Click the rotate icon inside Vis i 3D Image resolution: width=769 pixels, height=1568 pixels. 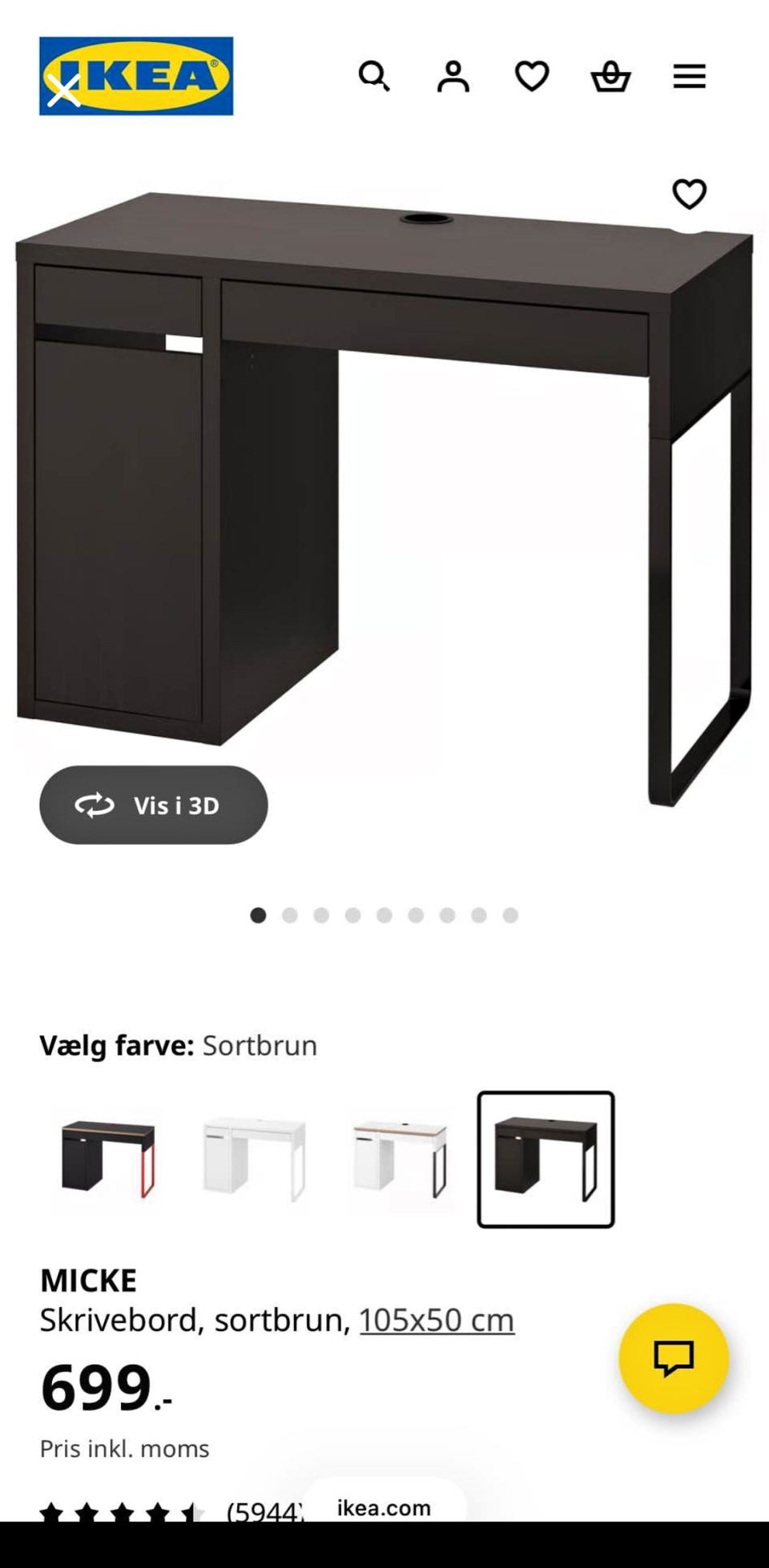click(x=94, y=806)
